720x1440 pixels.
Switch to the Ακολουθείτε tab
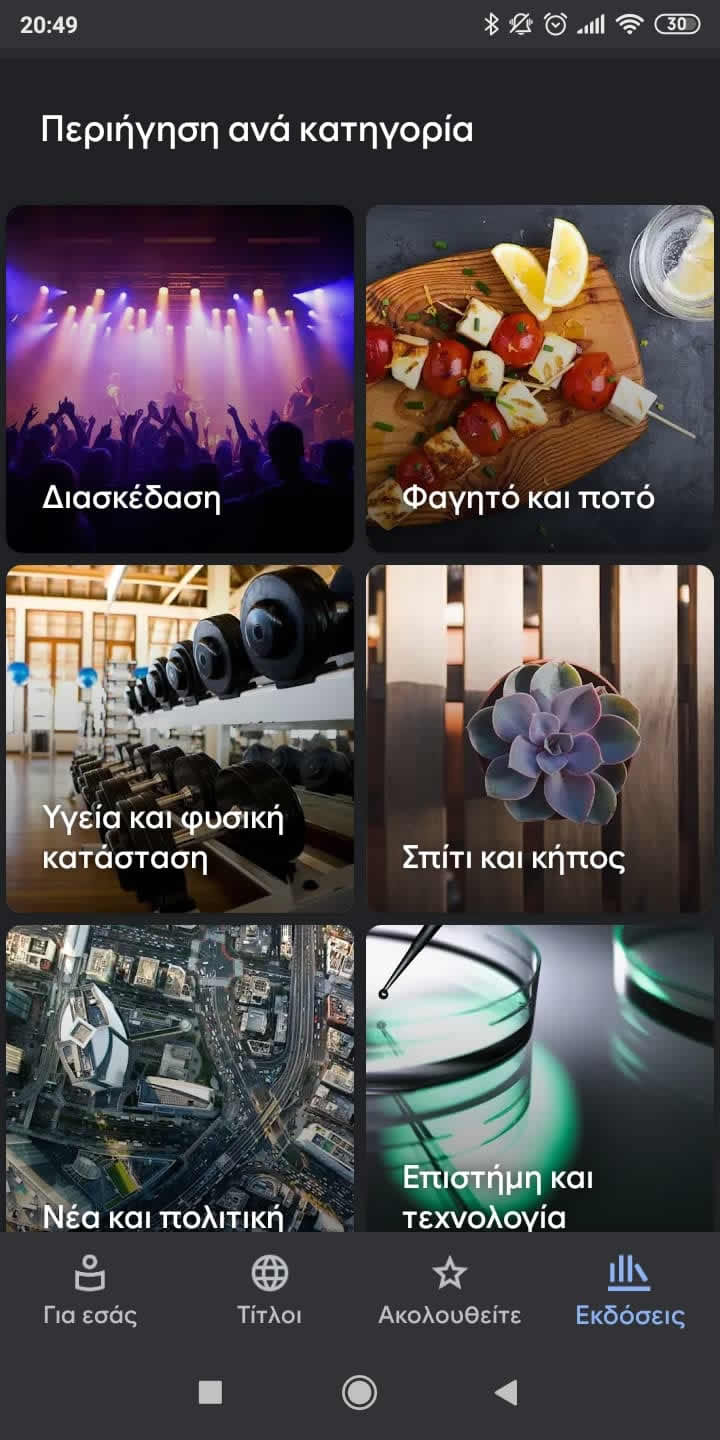(449, 1290)
